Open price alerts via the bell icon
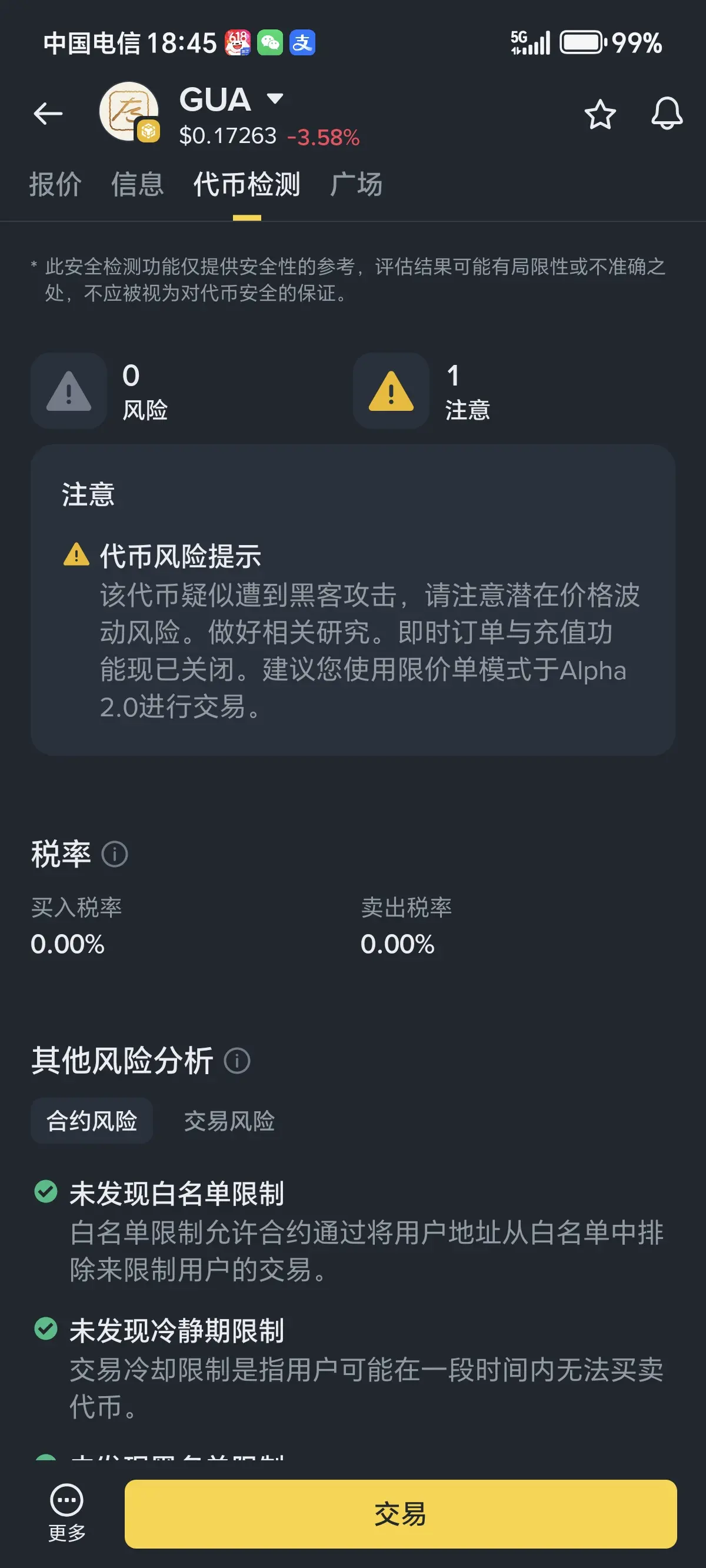Screen dimensions: 706x1568 click(x=667, y=113)
